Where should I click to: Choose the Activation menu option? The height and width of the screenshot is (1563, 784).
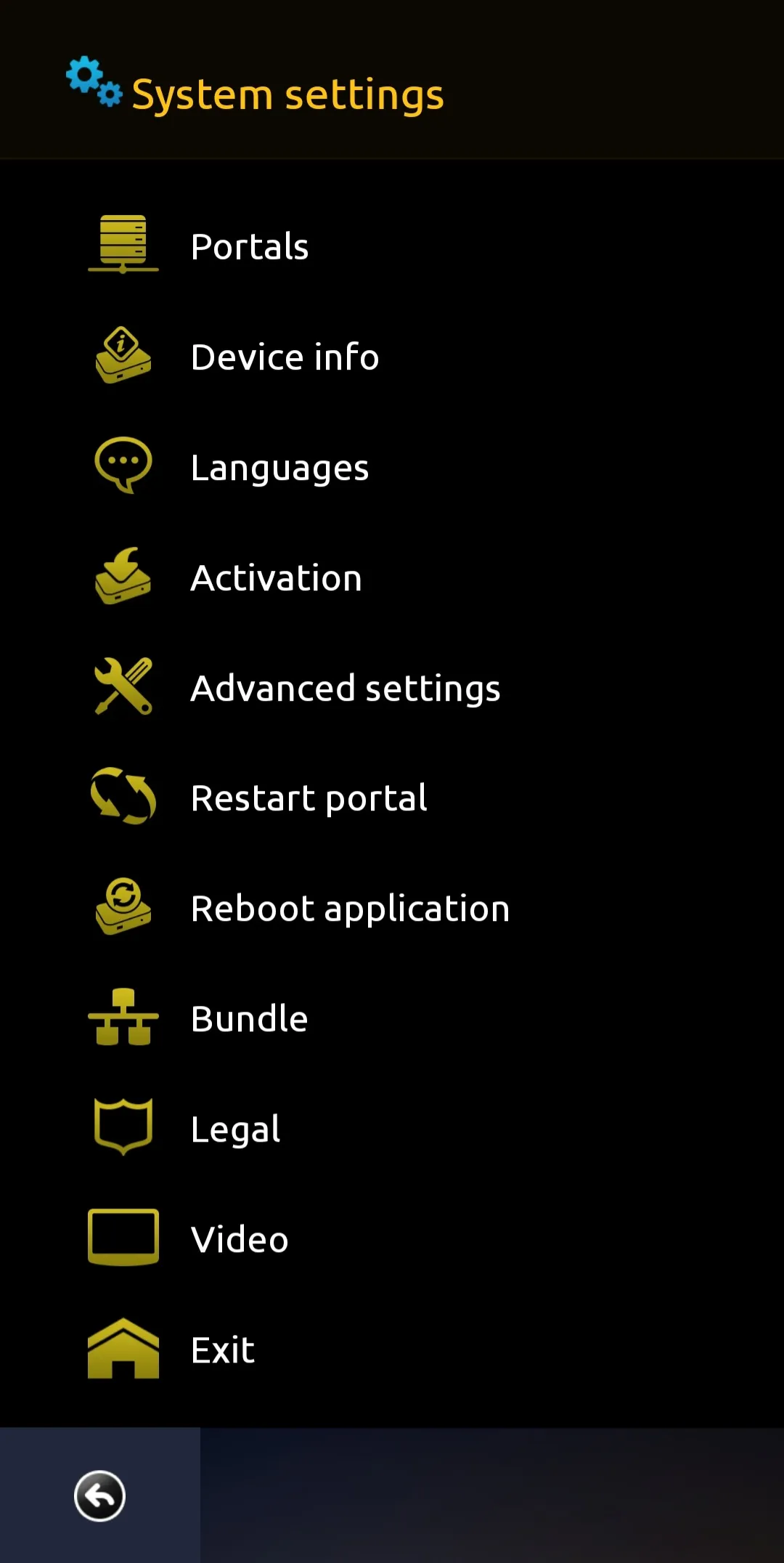pos(276,577)
